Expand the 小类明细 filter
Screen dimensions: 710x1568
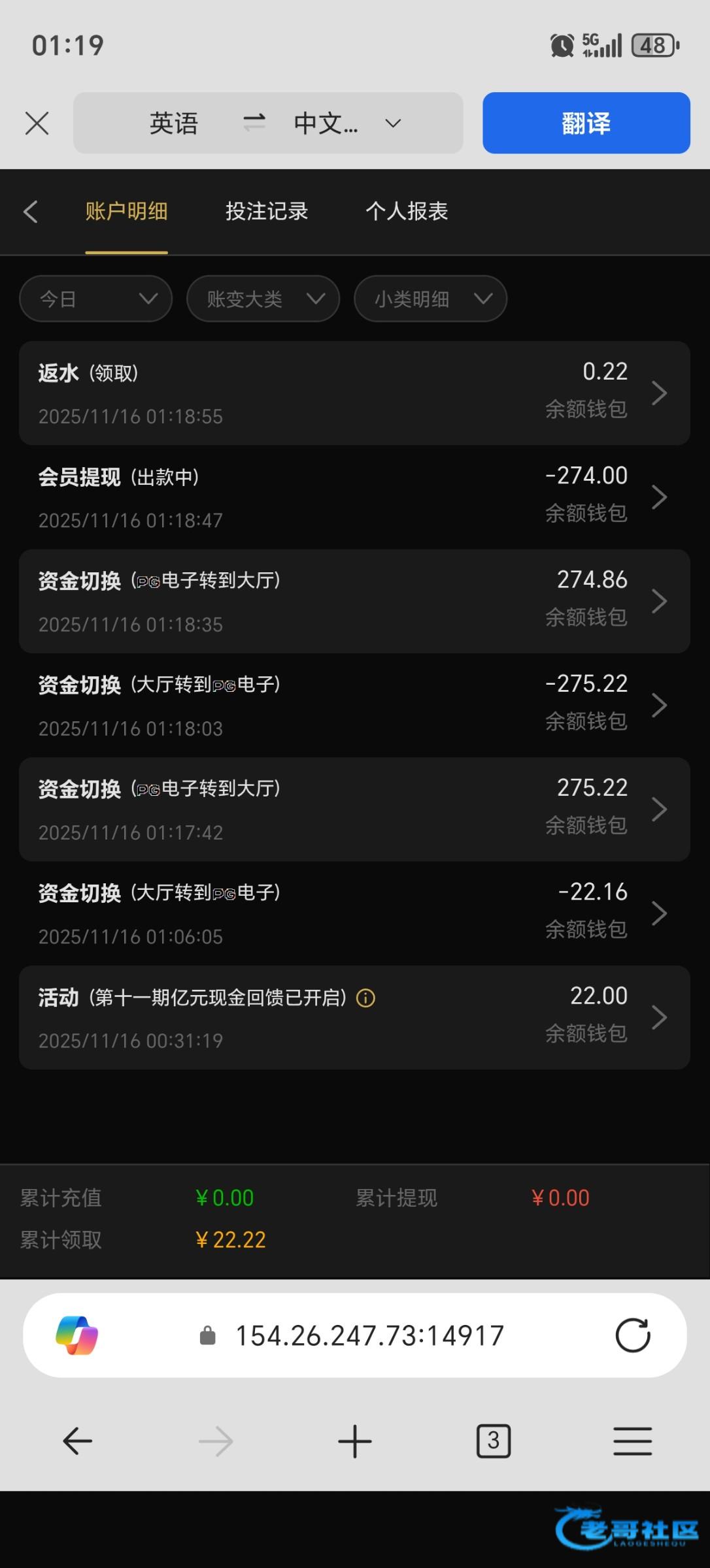tap(430, 299)
